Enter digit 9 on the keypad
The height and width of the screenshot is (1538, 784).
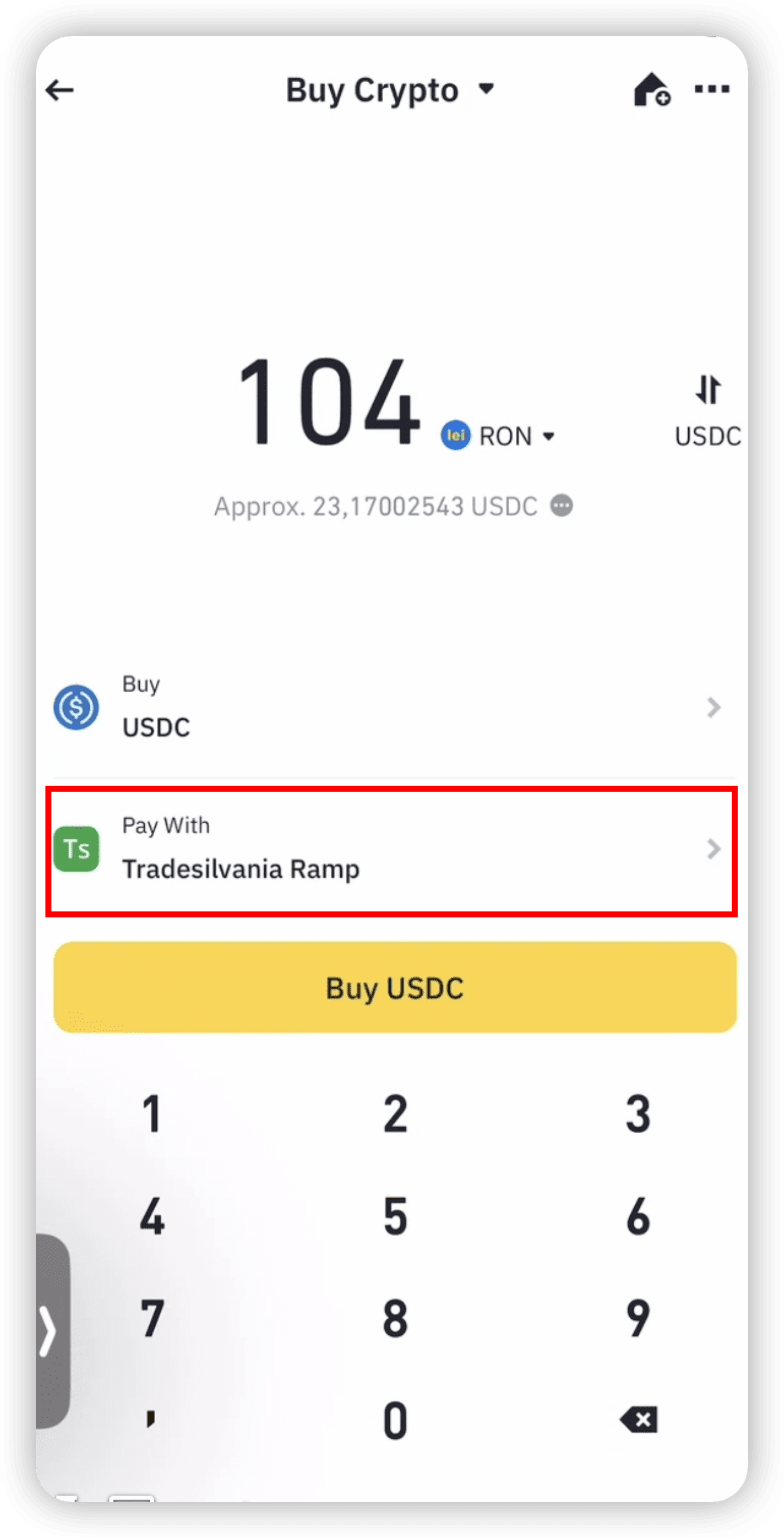[x=638, y=1319]
